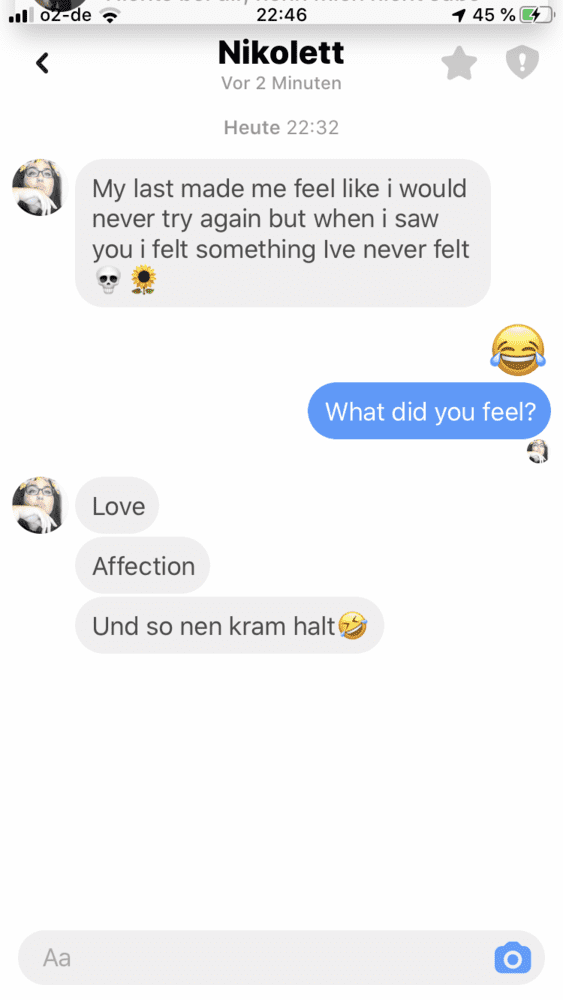Open the camera to send a photo
The width and height of the screenshot is (563, 1000).
tap(513, 957)
